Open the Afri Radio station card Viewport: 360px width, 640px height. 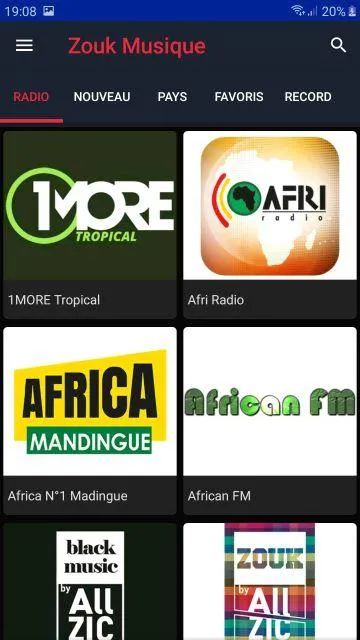click(x=270, y=224)
